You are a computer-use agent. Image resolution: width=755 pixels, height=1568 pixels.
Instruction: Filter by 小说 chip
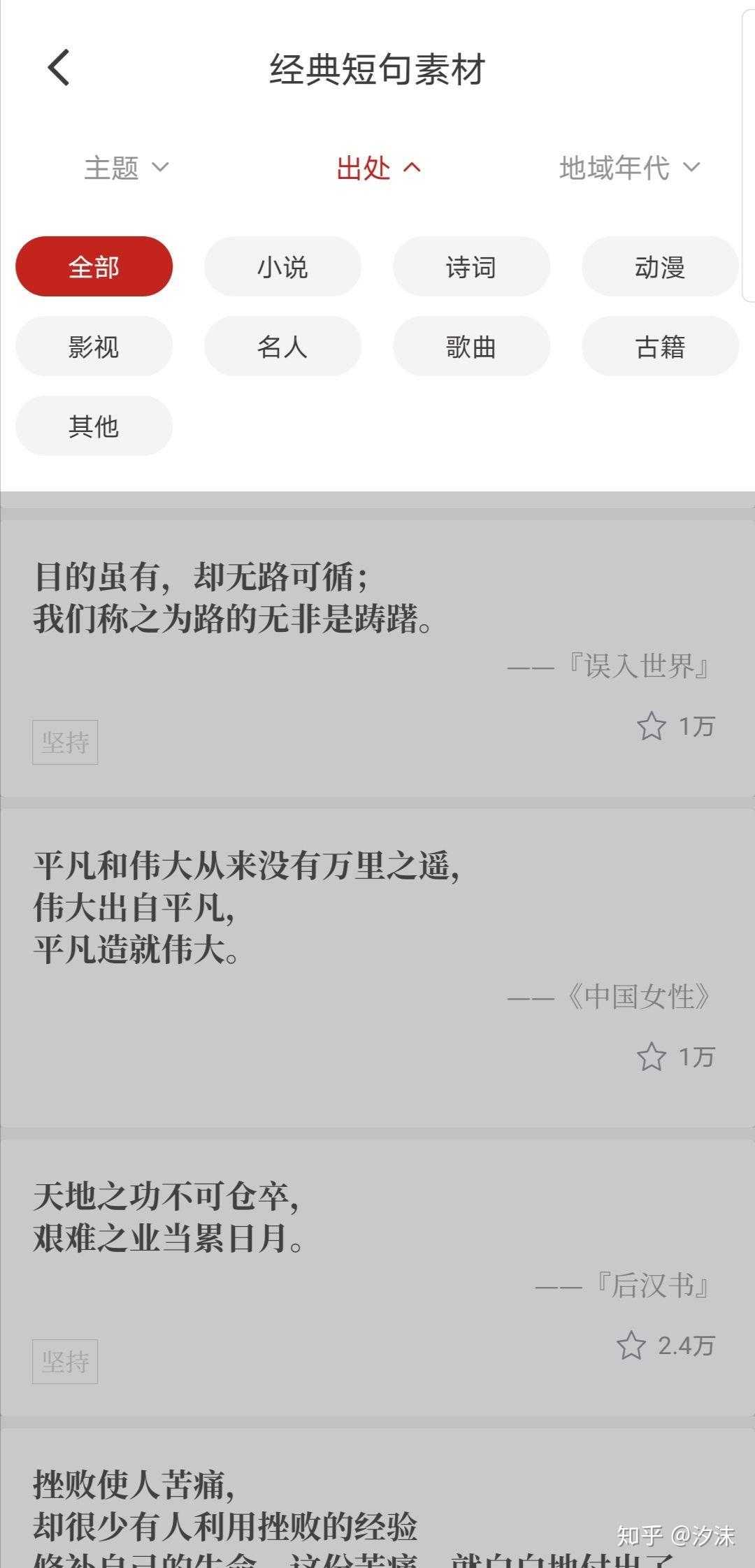(282, 266)
